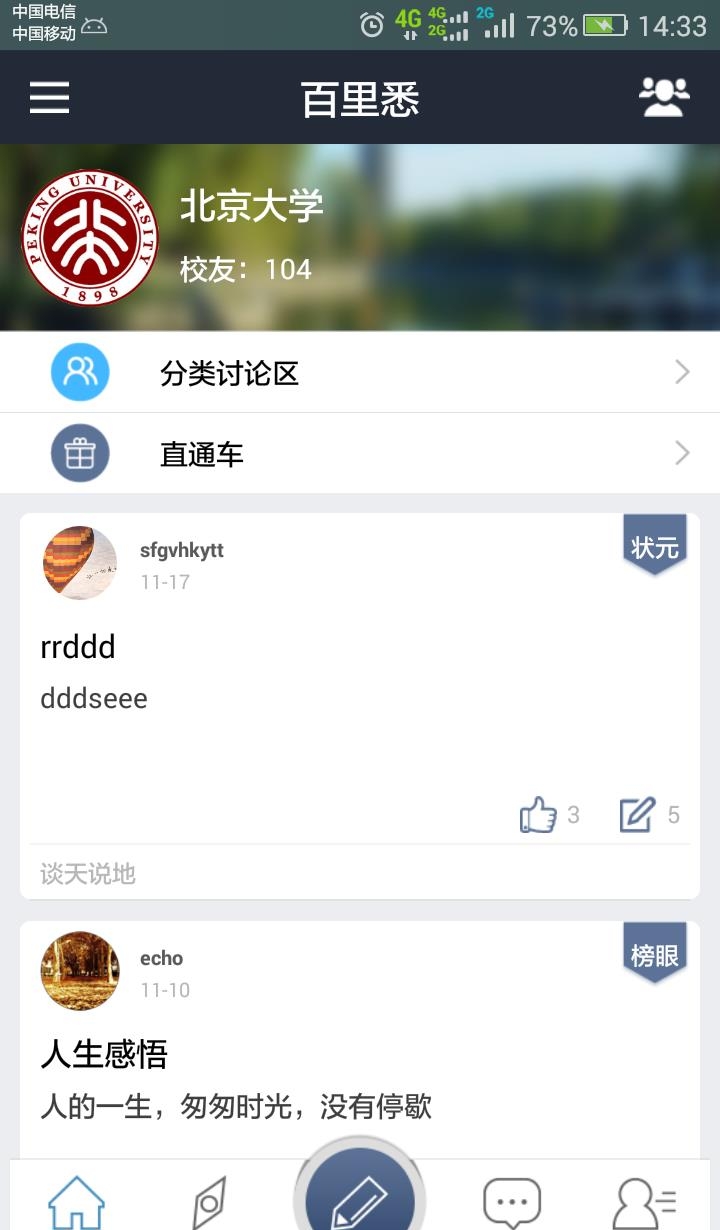The image size is (720, 1230).
Task: Comment on the rrddd post
Action: point(637,815)
